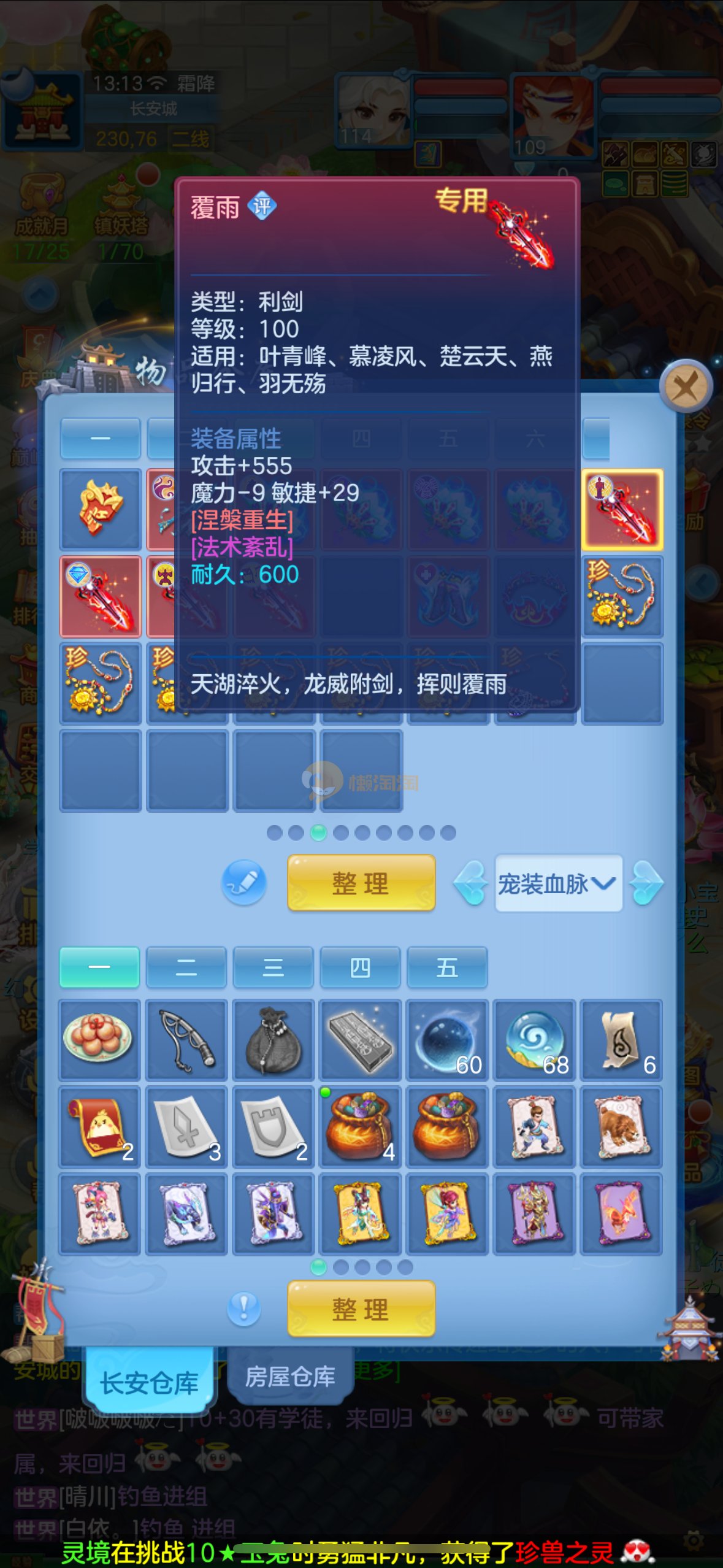
Task: Switch to backpack page 二
Action: coord(186,967)
